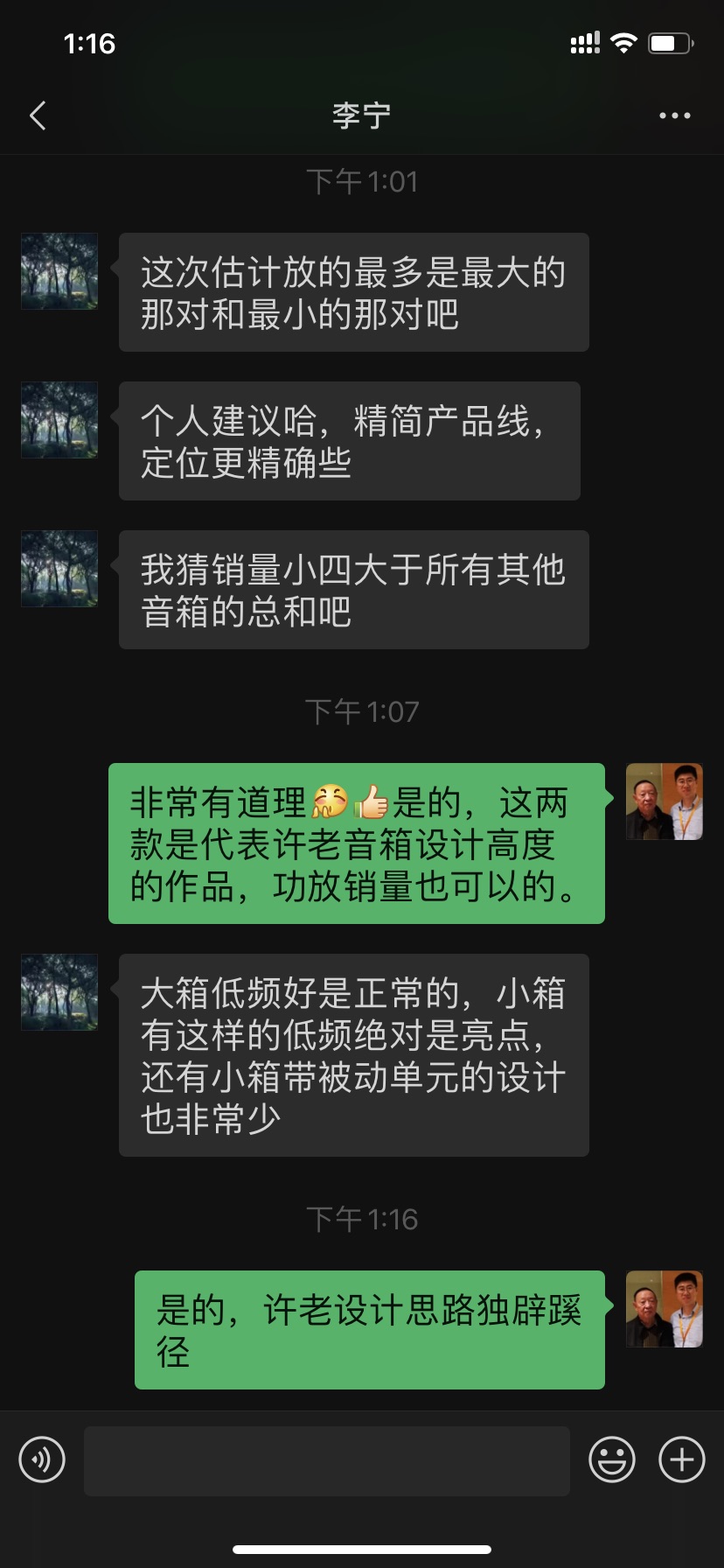This screenshot has width=724, height=1568.
Task: Open the three-dot chat options menu
Action: (x=674, y=115)
